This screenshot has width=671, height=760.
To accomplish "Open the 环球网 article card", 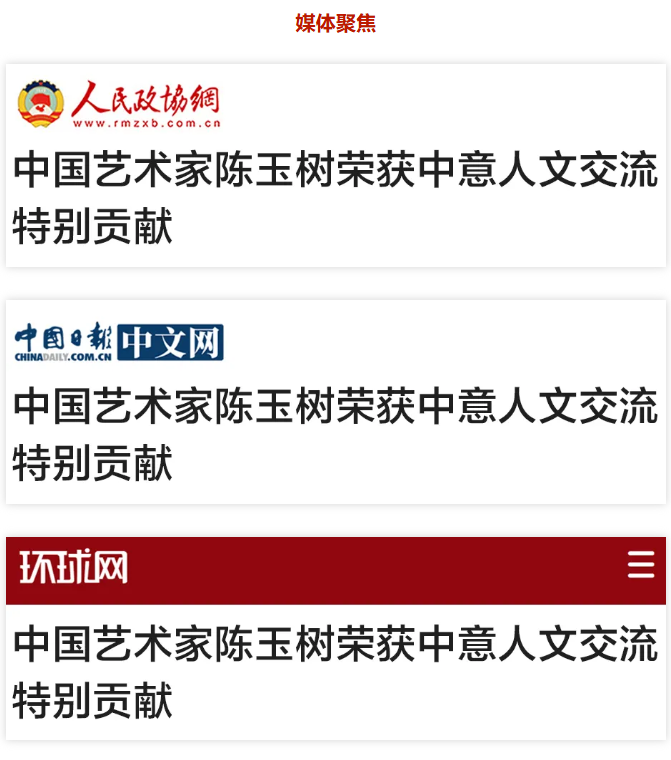I will pos(335,670).
